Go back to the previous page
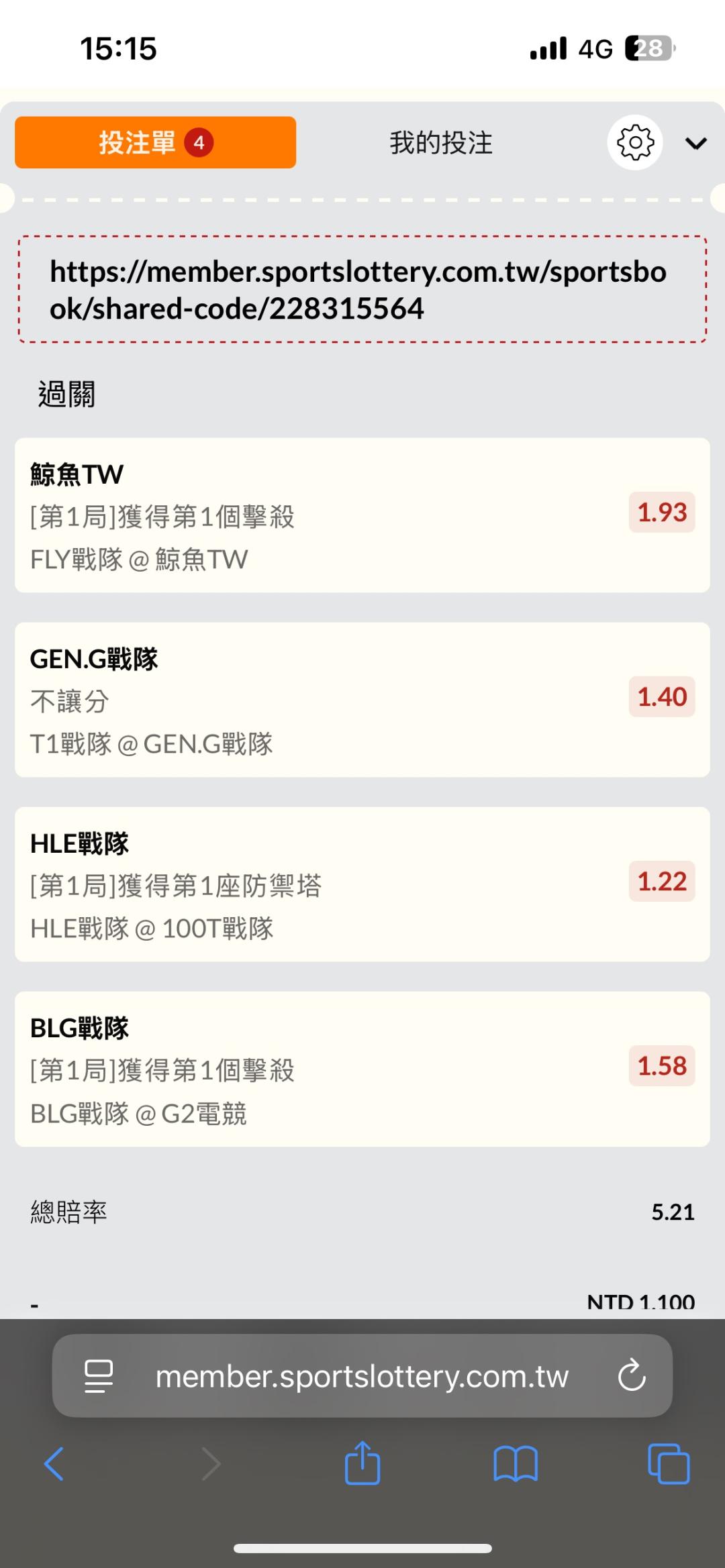Image resolution: width=725 pixels, height=1568 pixels. (x=54, y=1463)
